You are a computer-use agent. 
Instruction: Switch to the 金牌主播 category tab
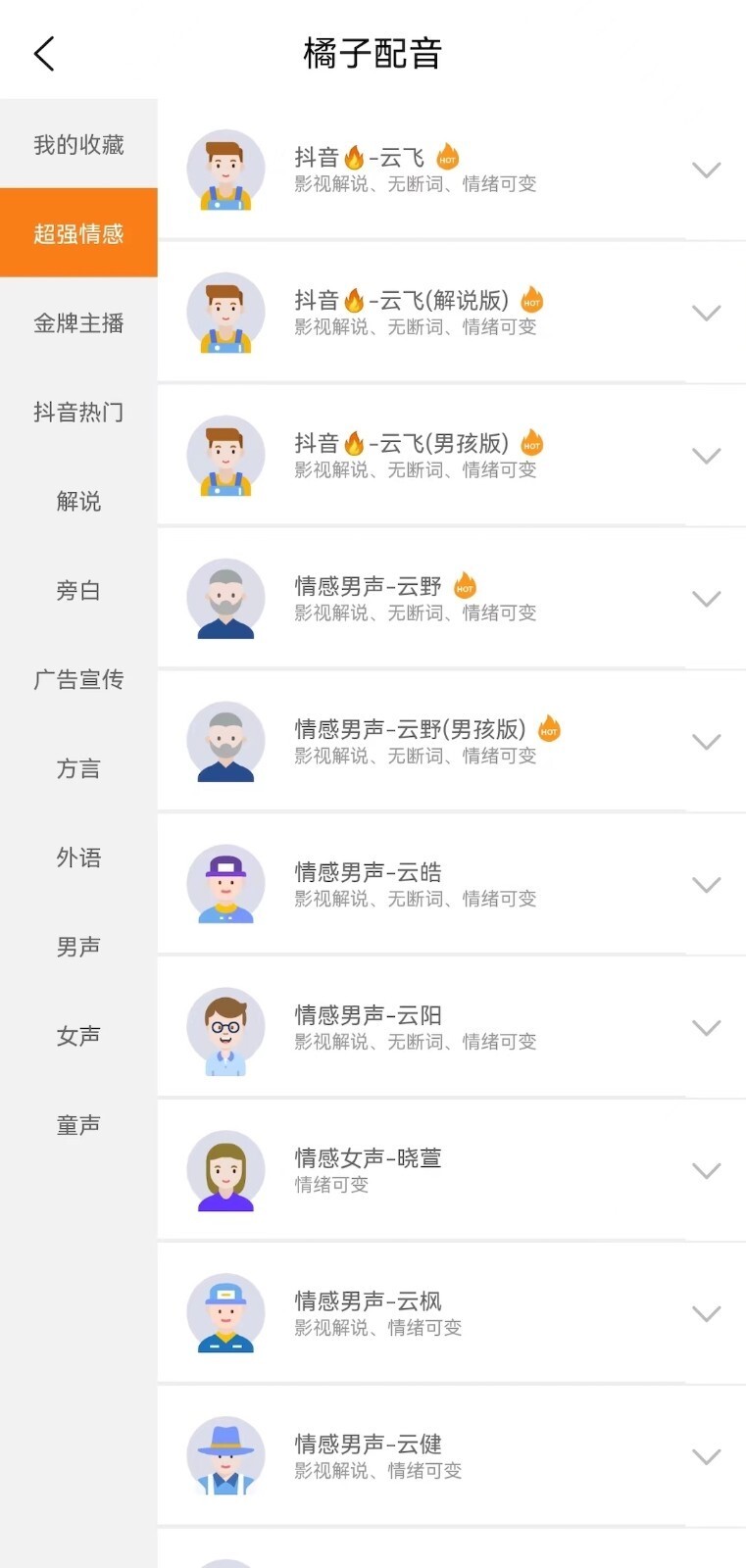[78, 324]
